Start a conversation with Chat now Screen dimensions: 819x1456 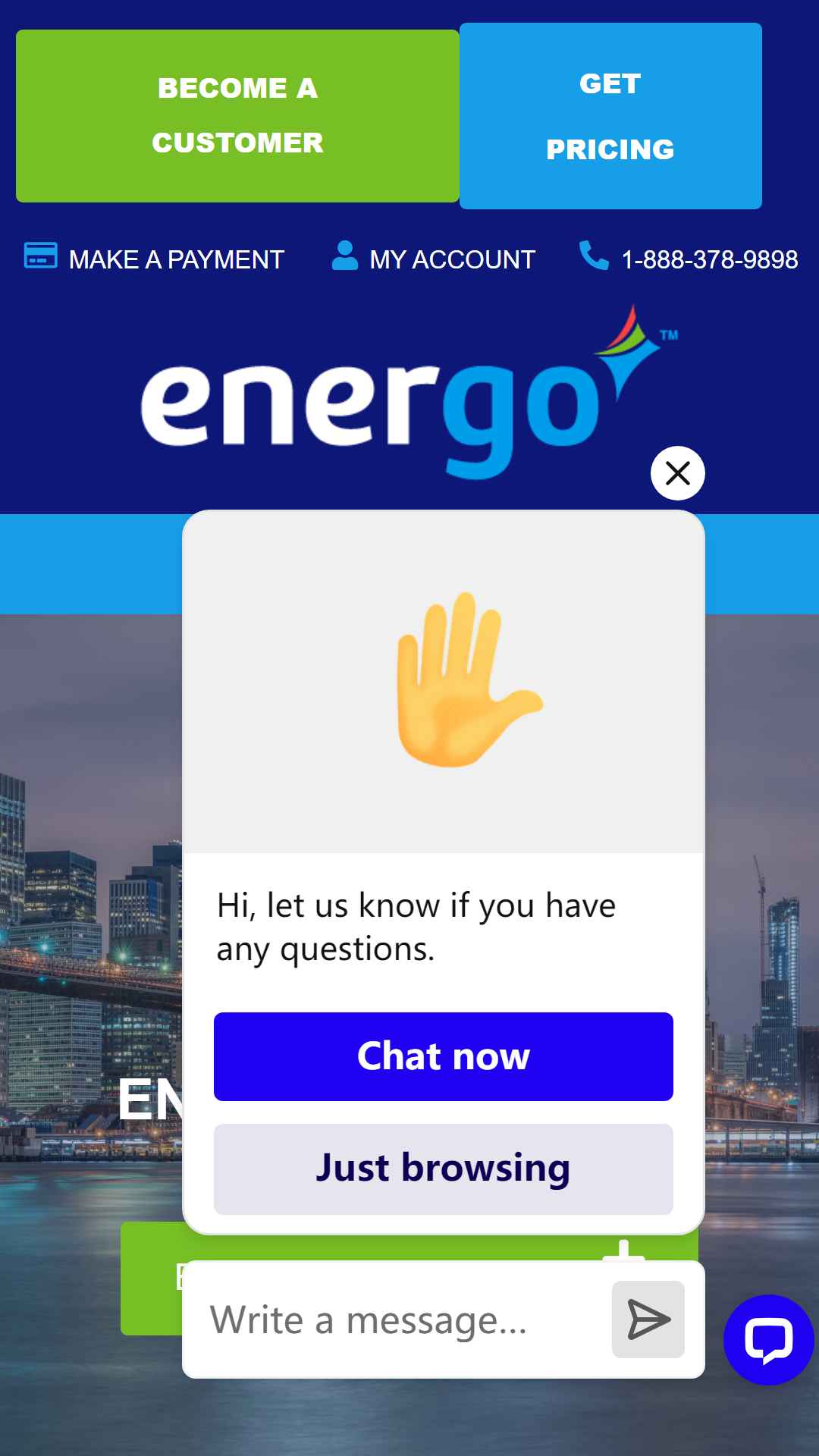click(444, 1056)
